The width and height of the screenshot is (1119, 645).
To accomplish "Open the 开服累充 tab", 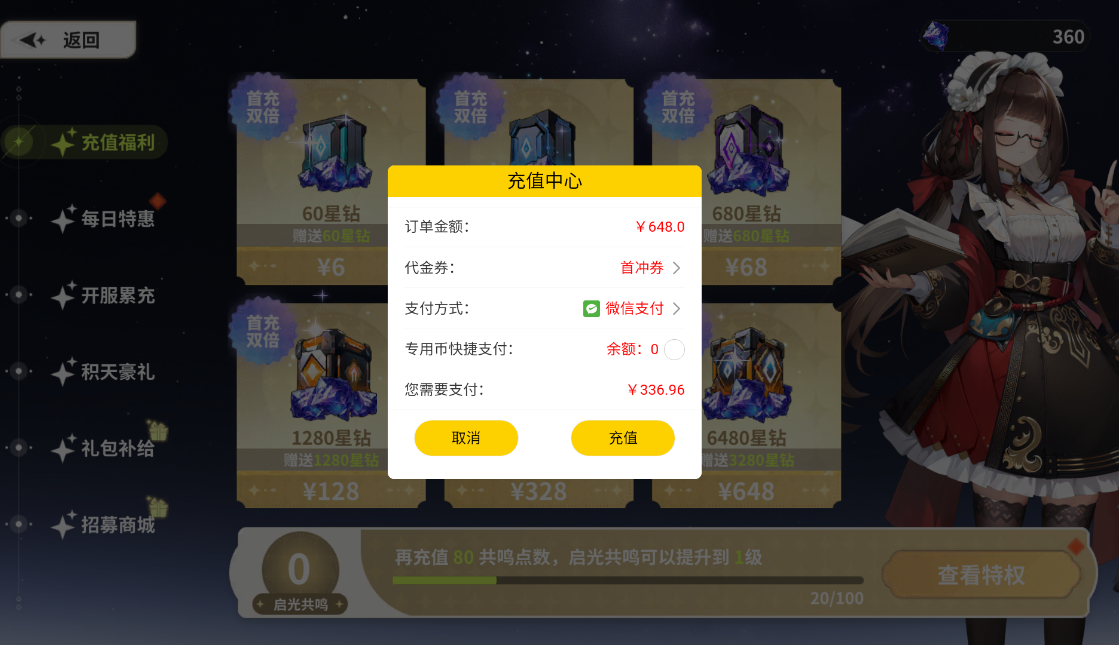I will [105, 296].
